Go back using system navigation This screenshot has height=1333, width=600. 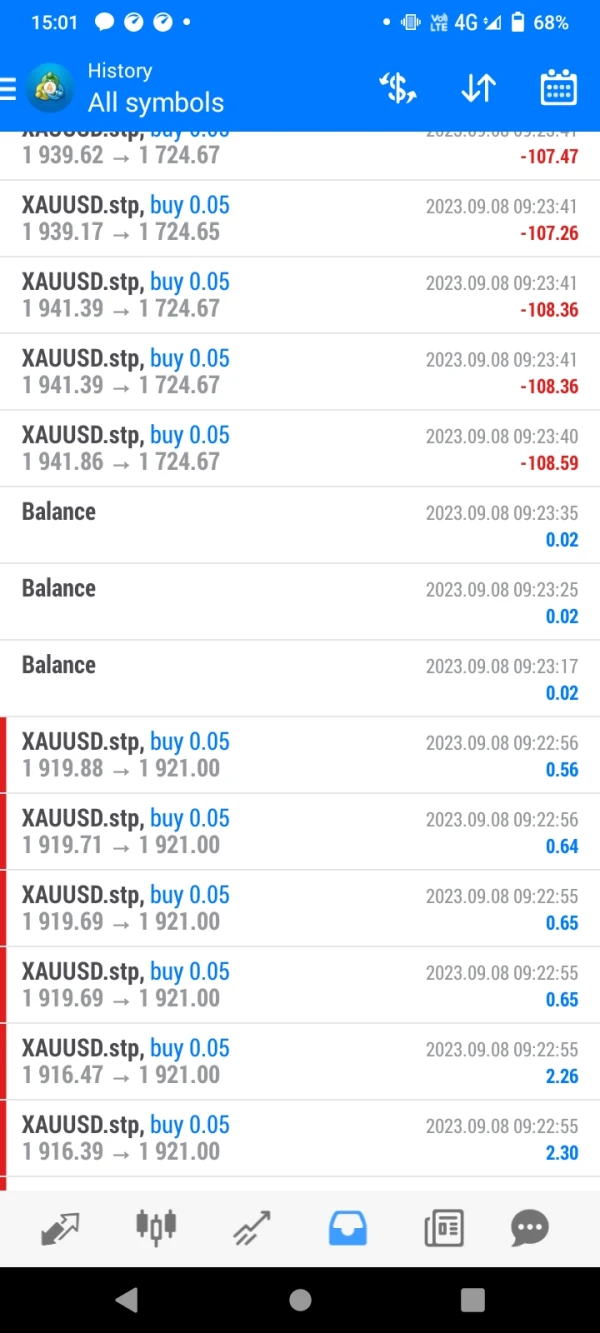(x=126, y=1300)
